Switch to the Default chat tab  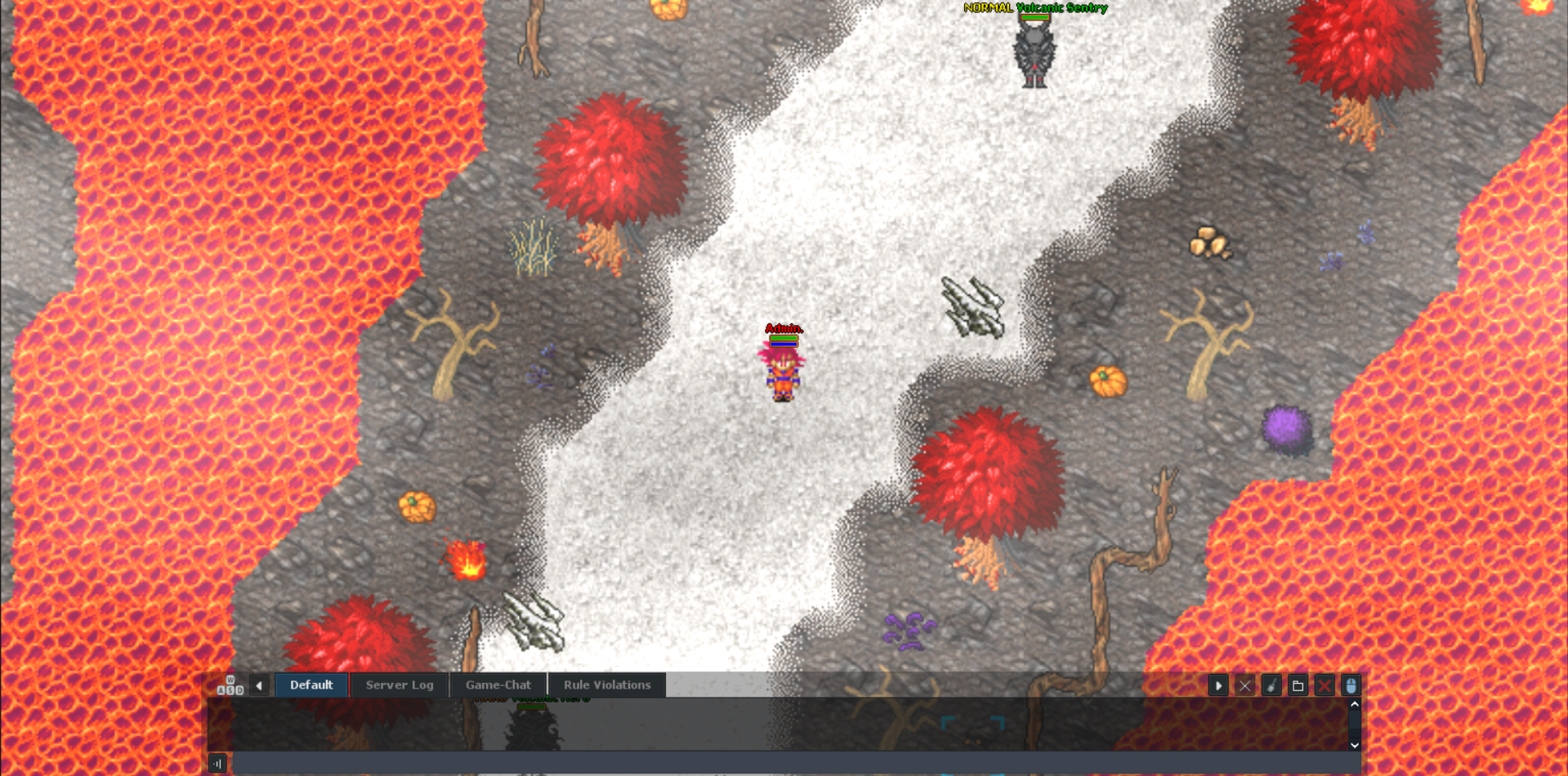pyautogui.click(x=311, y=685)
